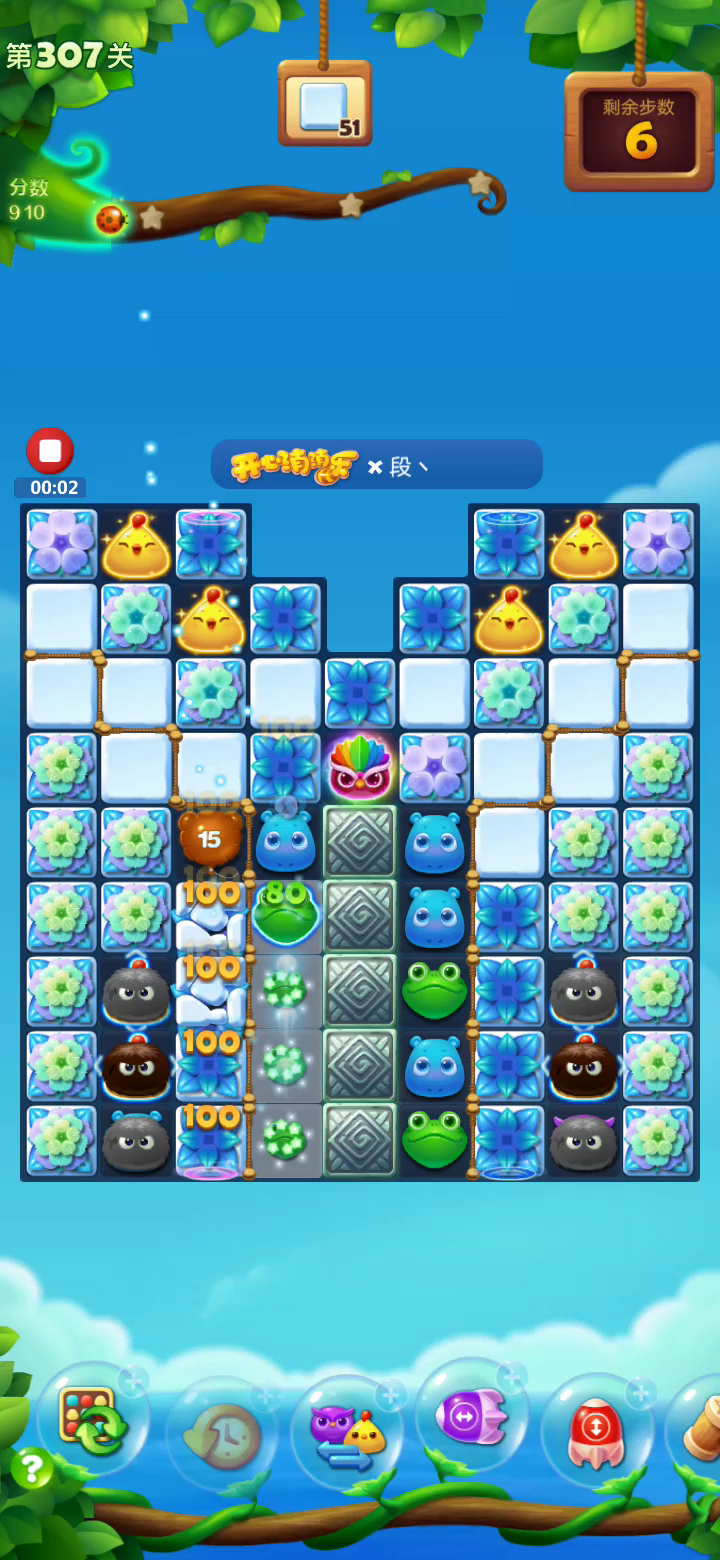Select the rainbow owl piece
The height and width of the screenshot is (1560, 720).
click(360, 767)
